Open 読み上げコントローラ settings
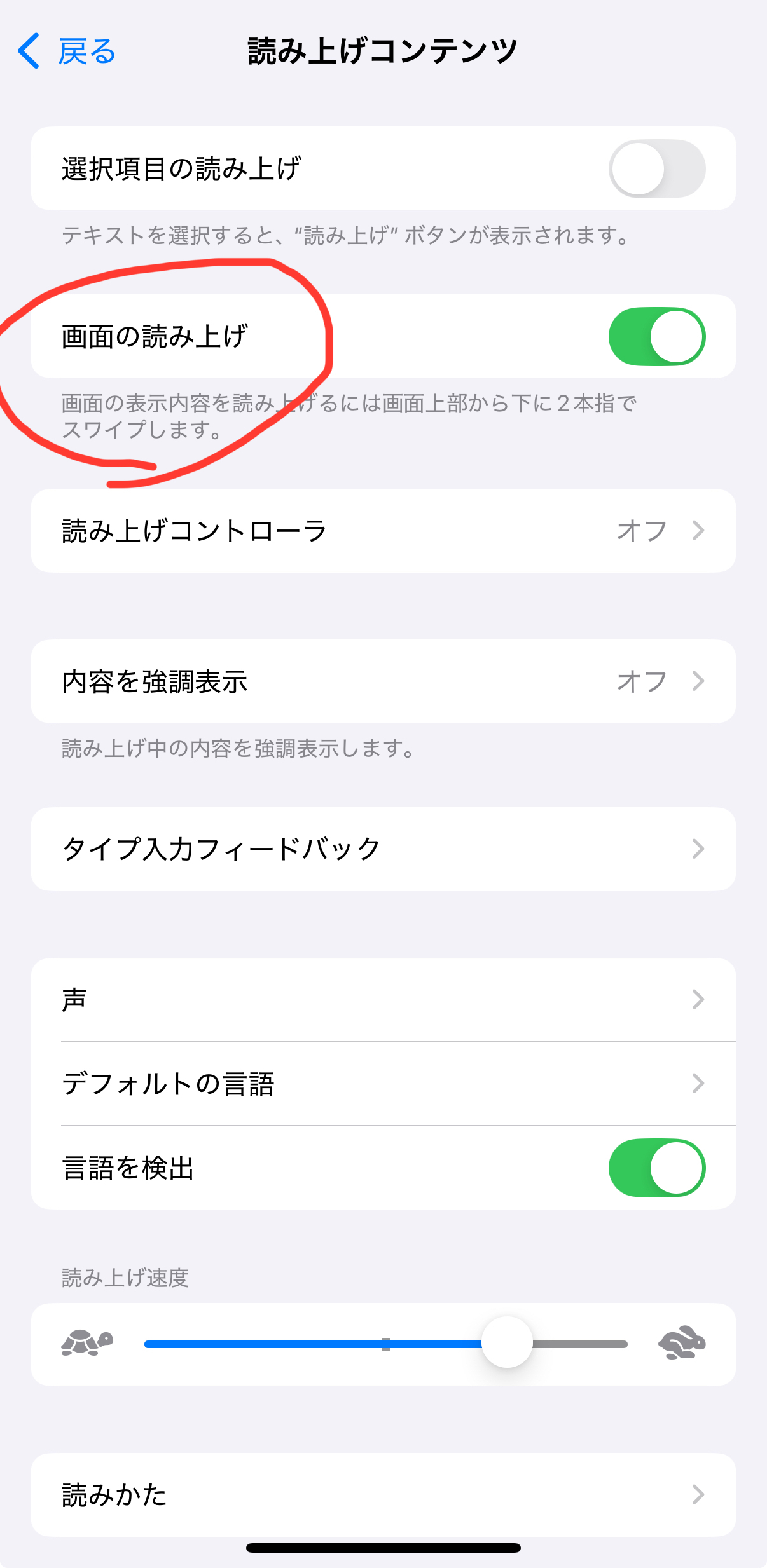Screen dimensions: 767x1568 383,530
